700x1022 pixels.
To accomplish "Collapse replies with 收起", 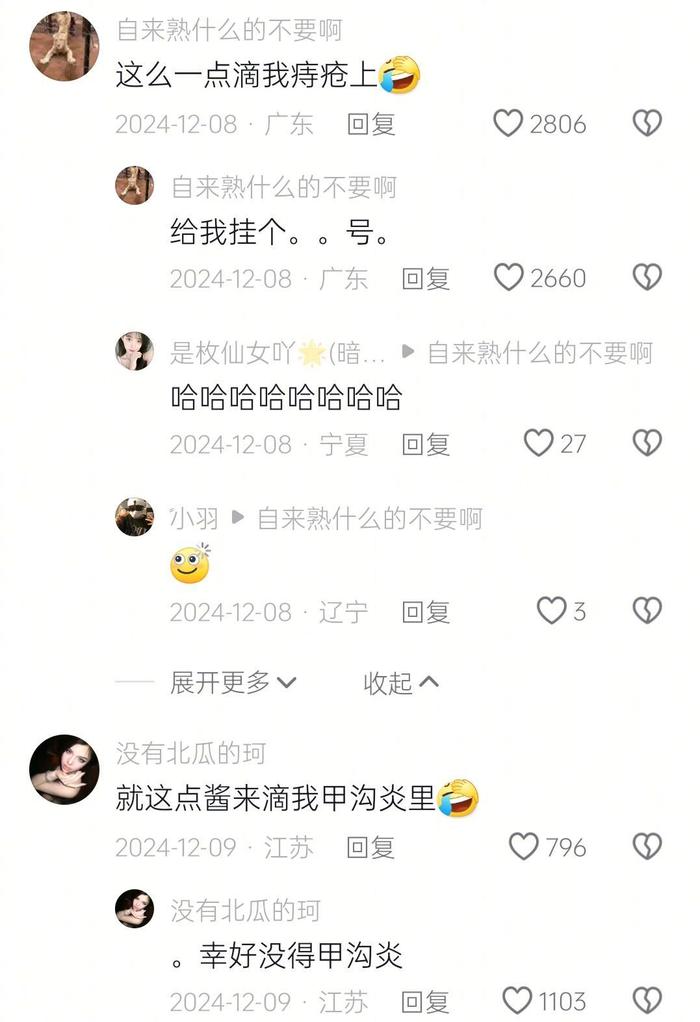I will [400, 683].
